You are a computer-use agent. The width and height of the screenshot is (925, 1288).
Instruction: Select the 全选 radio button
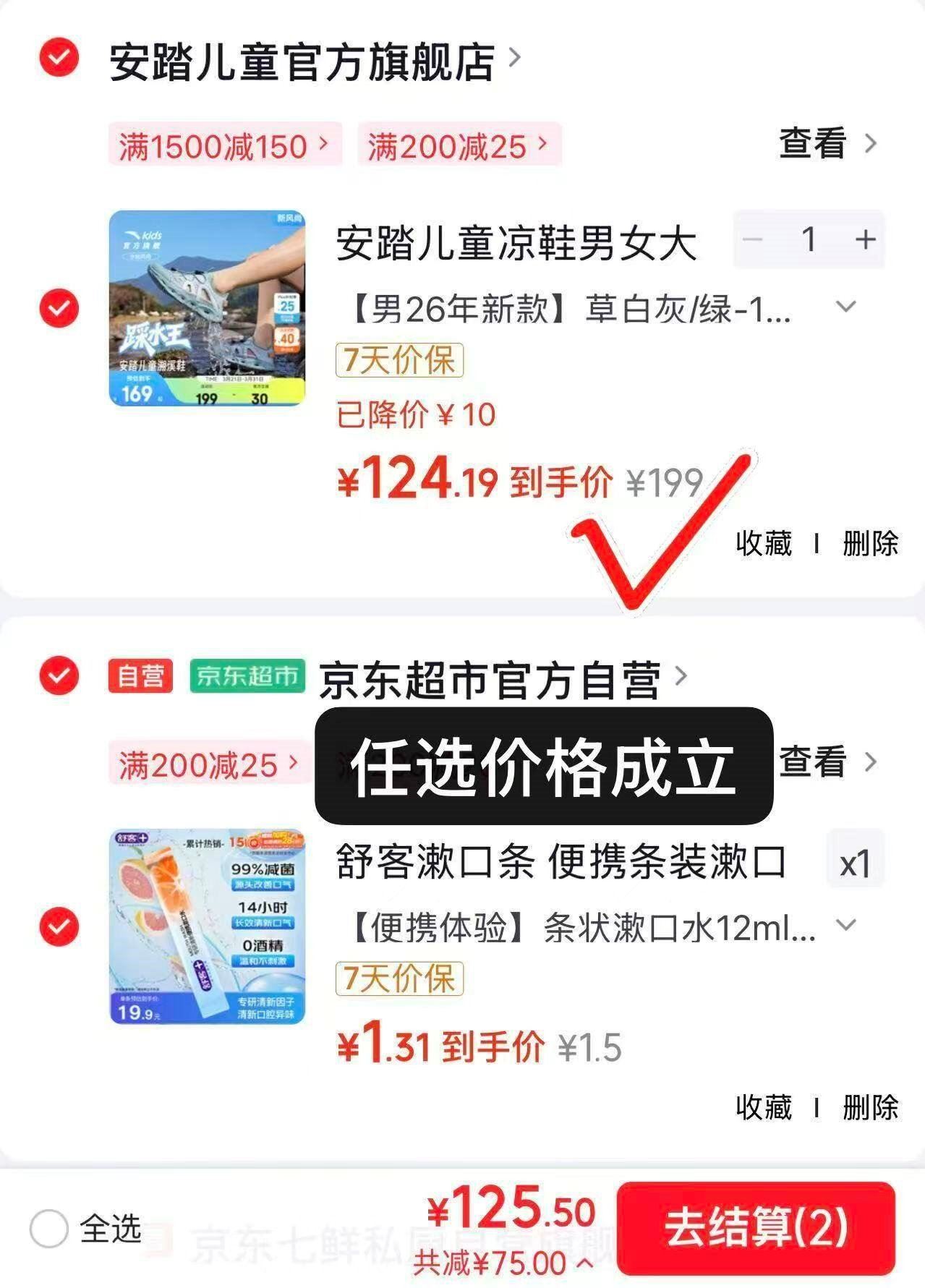click(x=49, y=1228)
